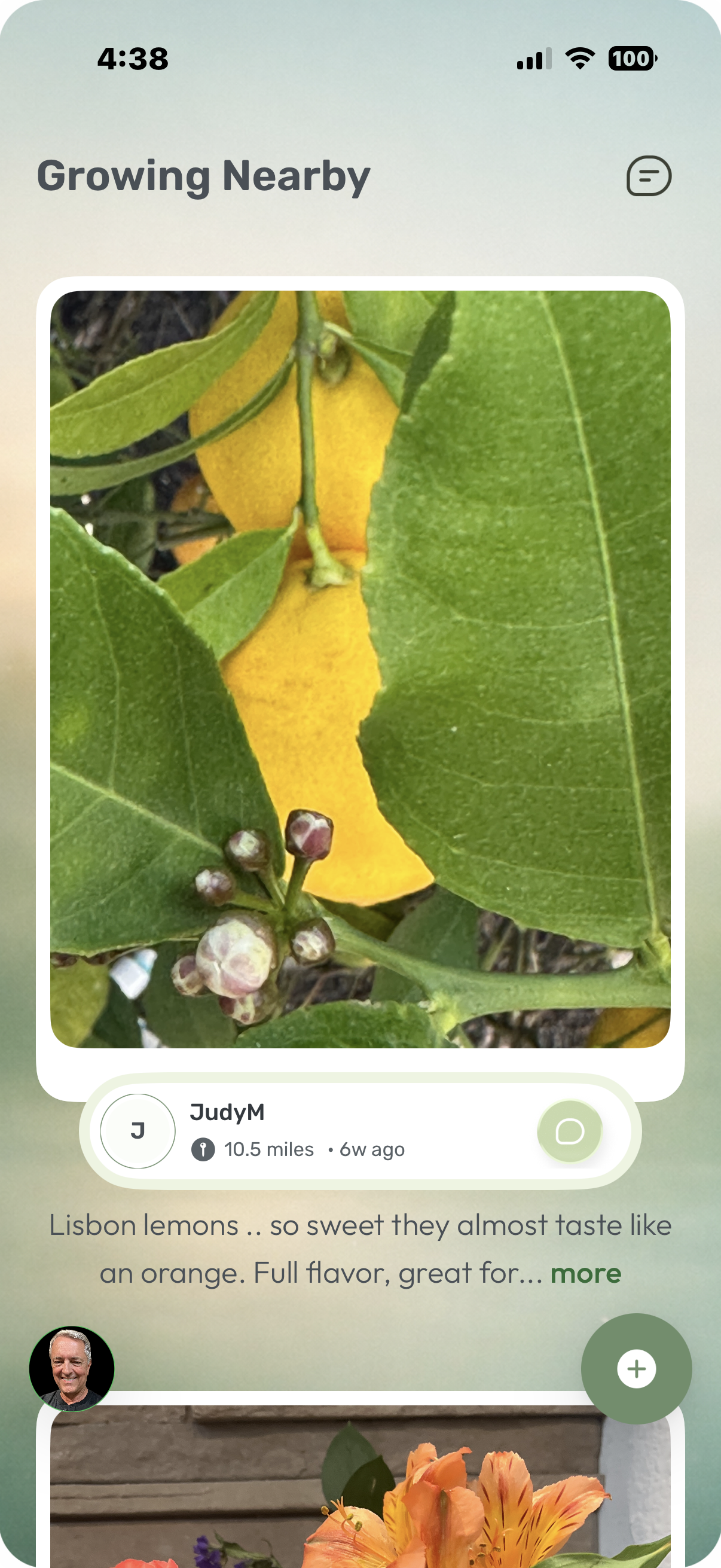This screenshot has width=721, height=1568.
Task: Open the profile photo of the smiling man
Action: click(x=72, y=1368)
